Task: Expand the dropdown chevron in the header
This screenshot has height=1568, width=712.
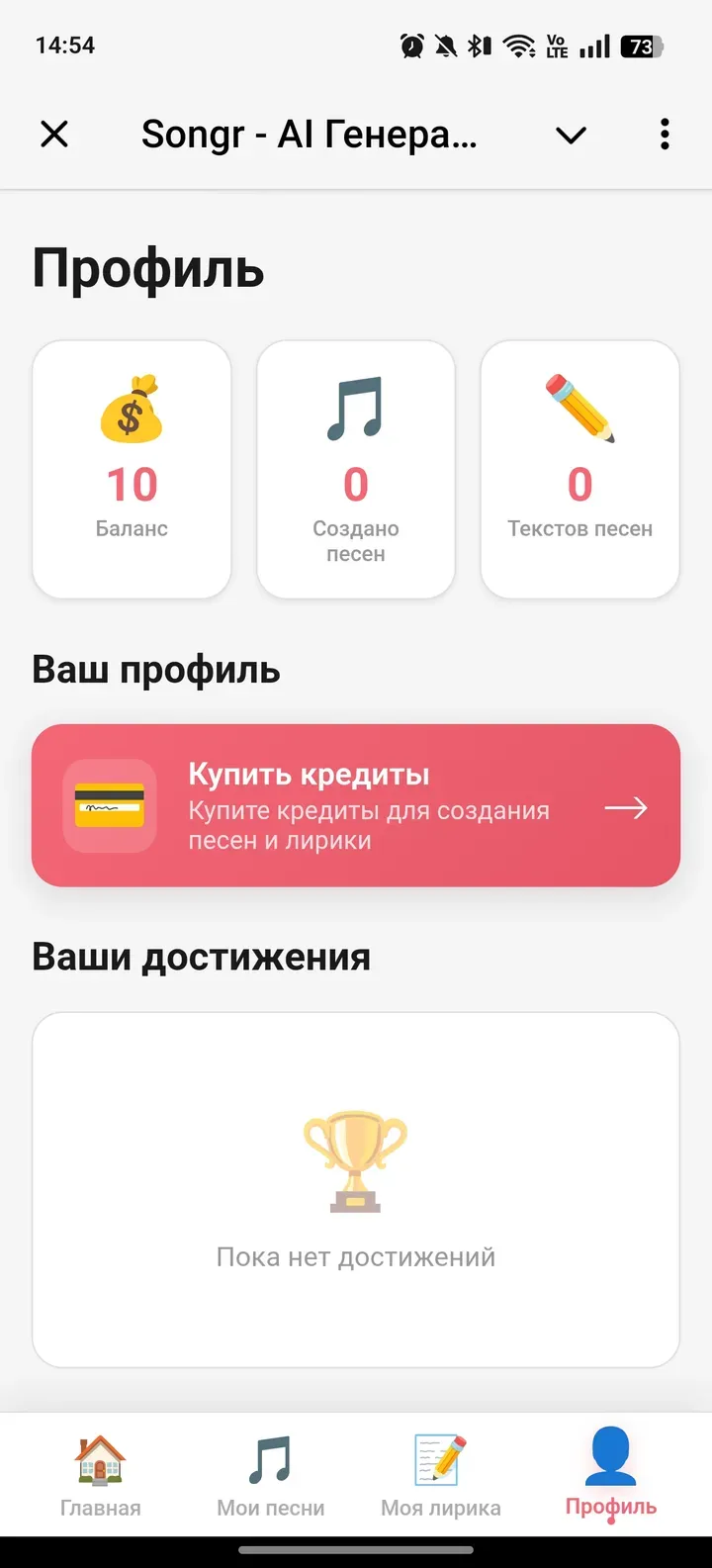Action: (x=572, y=135)
